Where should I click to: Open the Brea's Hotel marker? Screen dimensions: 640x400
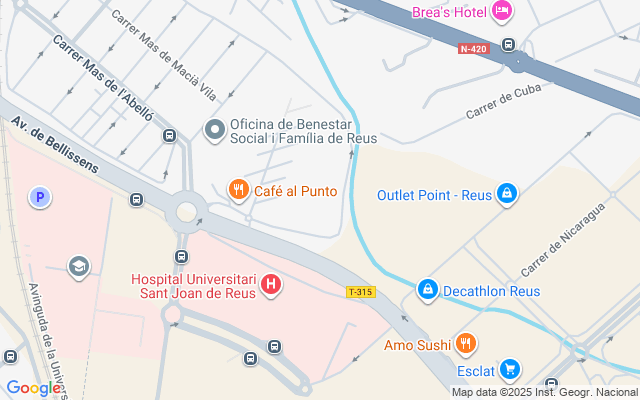502,12
